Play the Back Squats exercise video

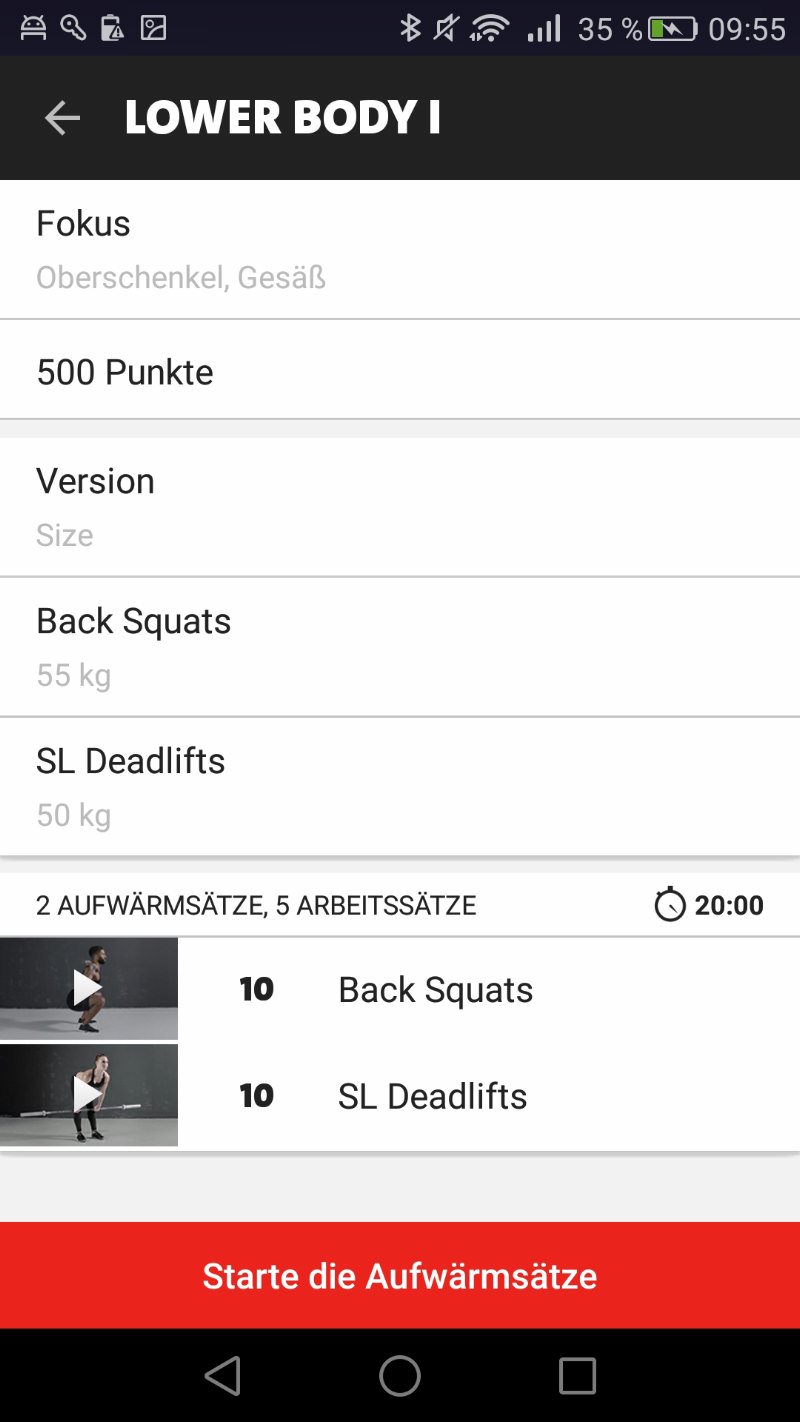[x=88, y=988]
